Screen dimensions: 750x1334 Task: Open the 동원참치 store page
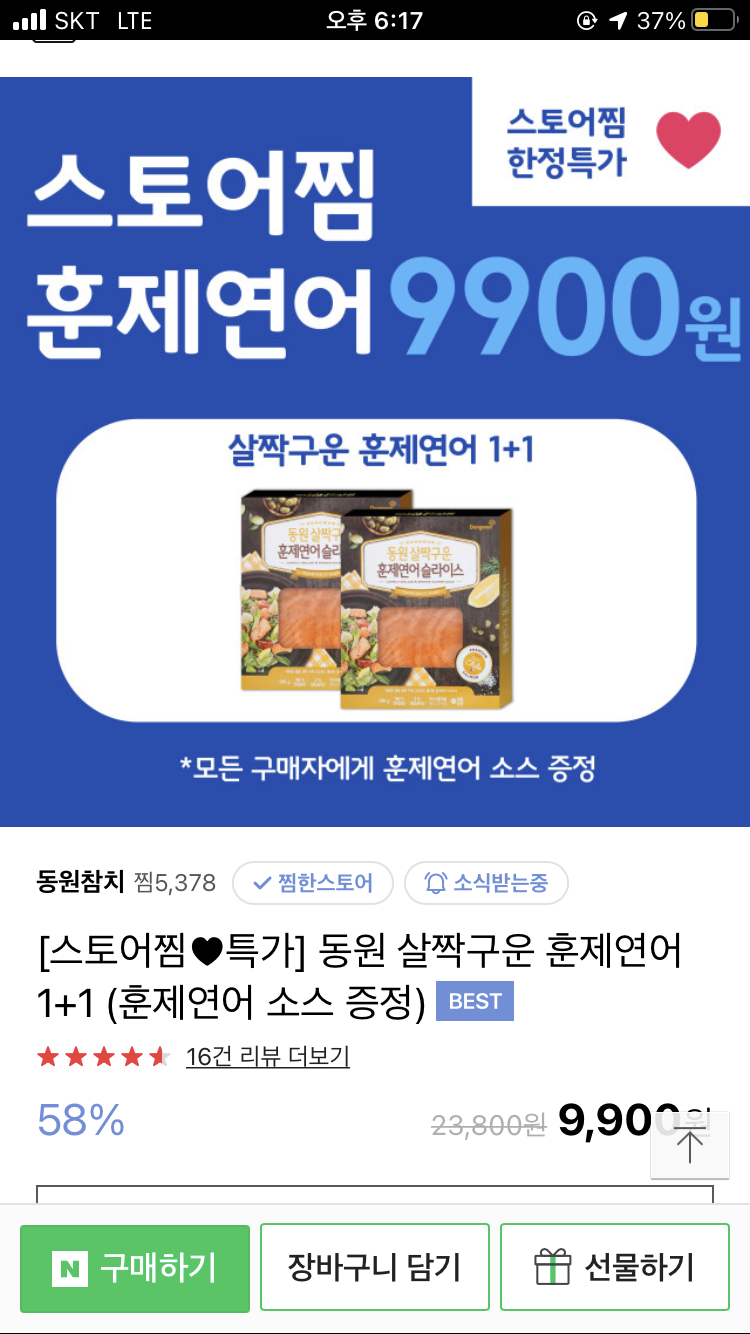pos(80,882)
